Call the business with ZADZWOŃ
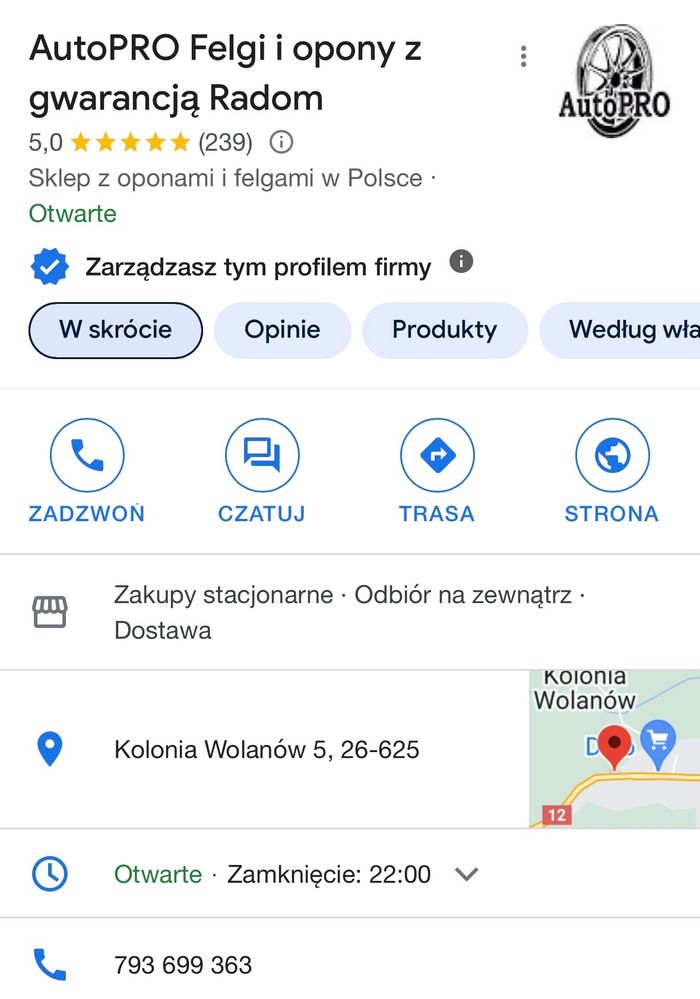The width and height of the screenshot is (700, 999). pyautogui.click(x=87, y=456)
